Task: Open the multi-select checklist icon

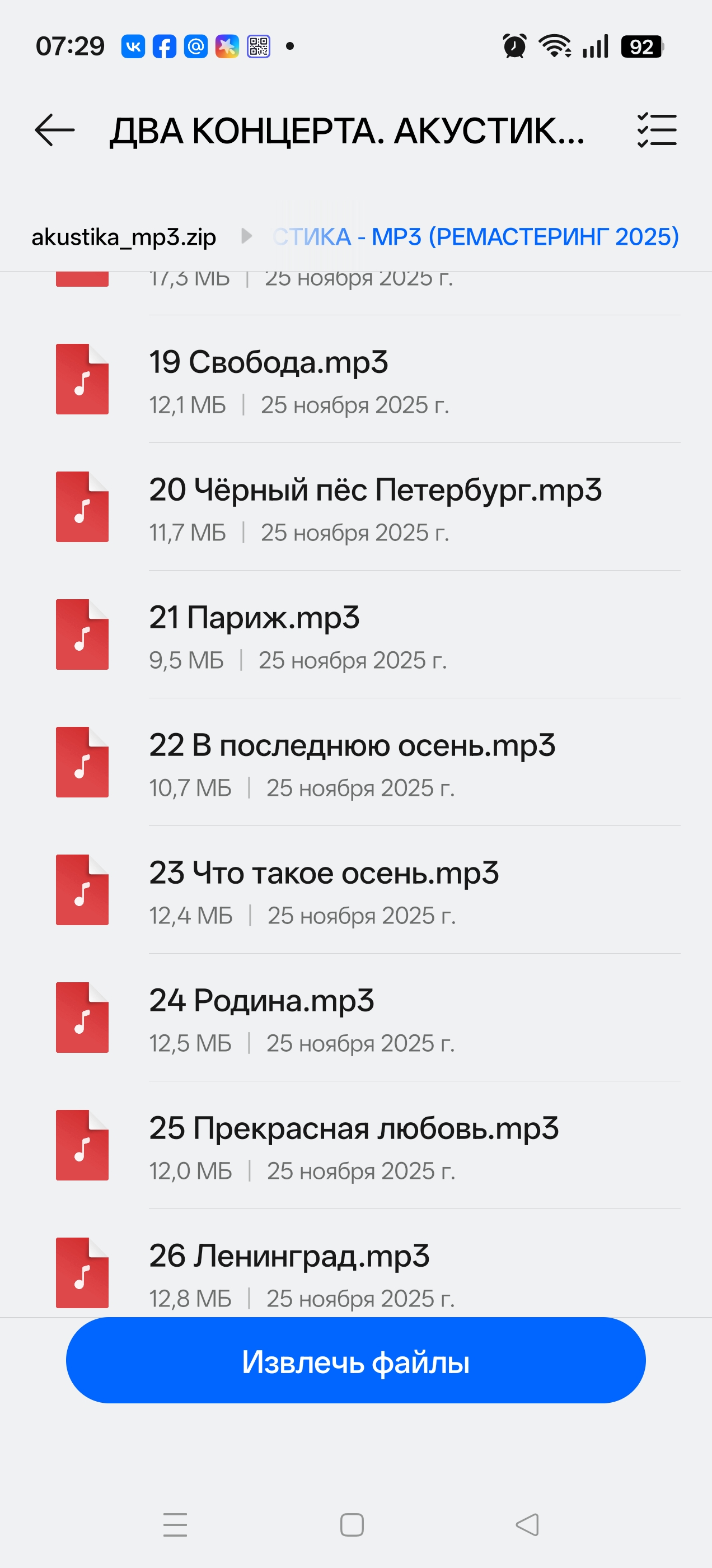Action: (657, 130)
